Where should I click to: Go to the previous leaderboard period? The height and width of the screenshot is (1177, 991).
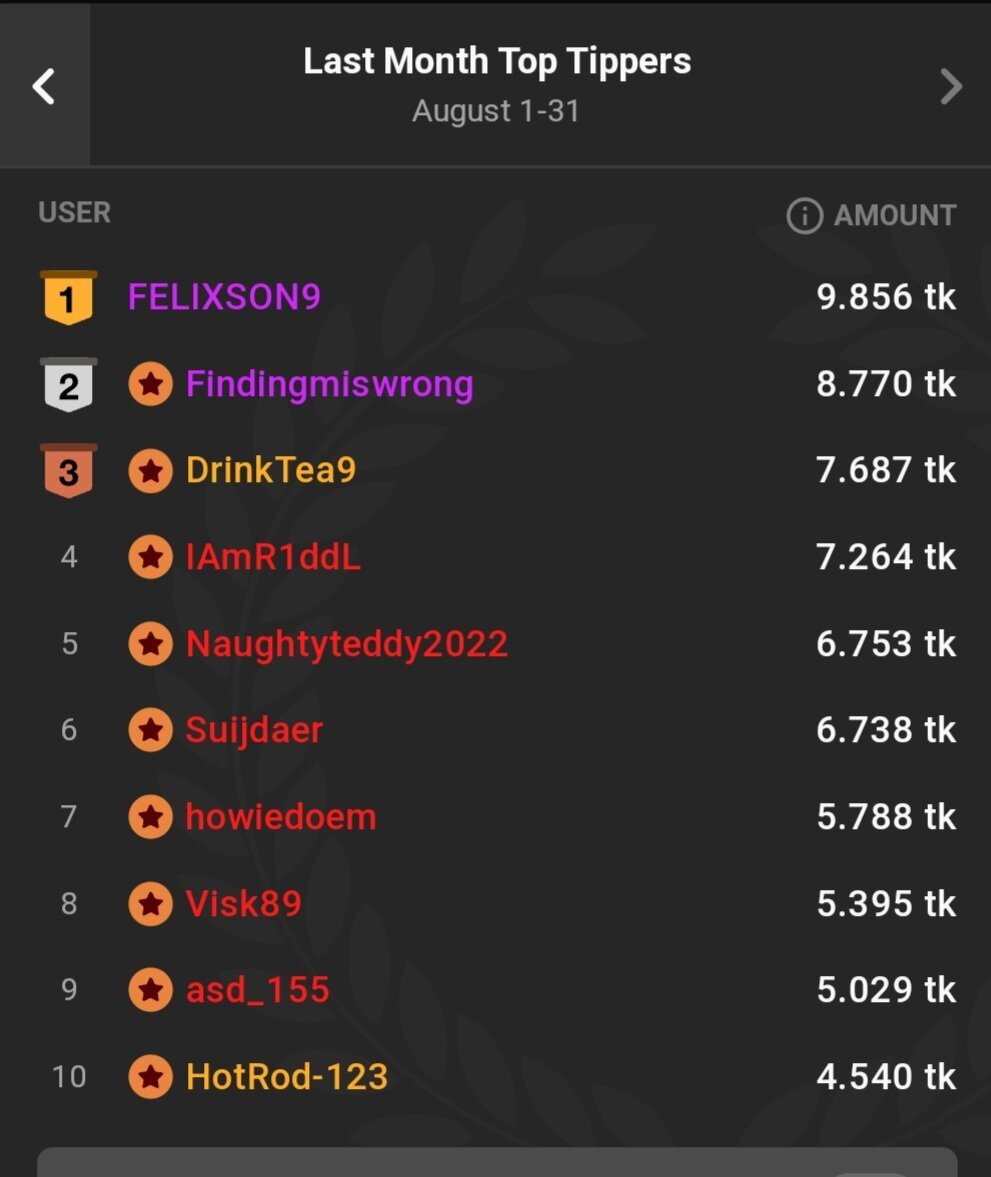[44, 86]
